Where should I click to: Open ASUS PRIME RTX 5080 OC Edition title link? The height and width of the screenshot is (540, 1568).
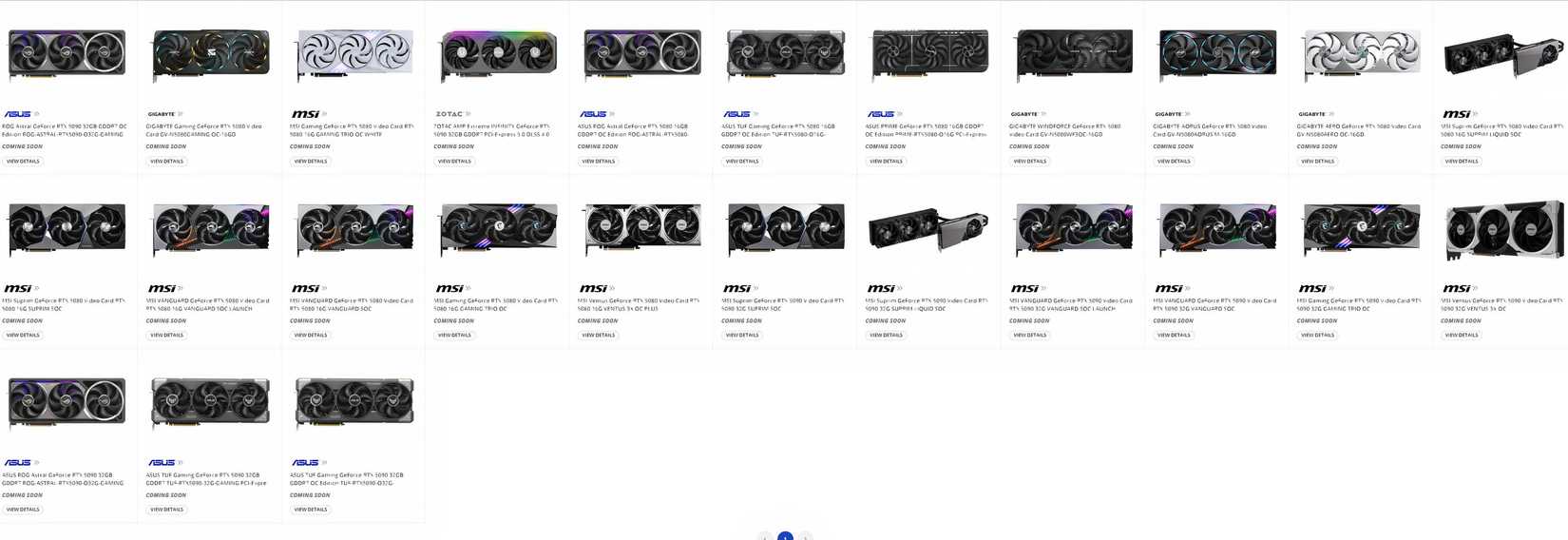click(924, 130)
